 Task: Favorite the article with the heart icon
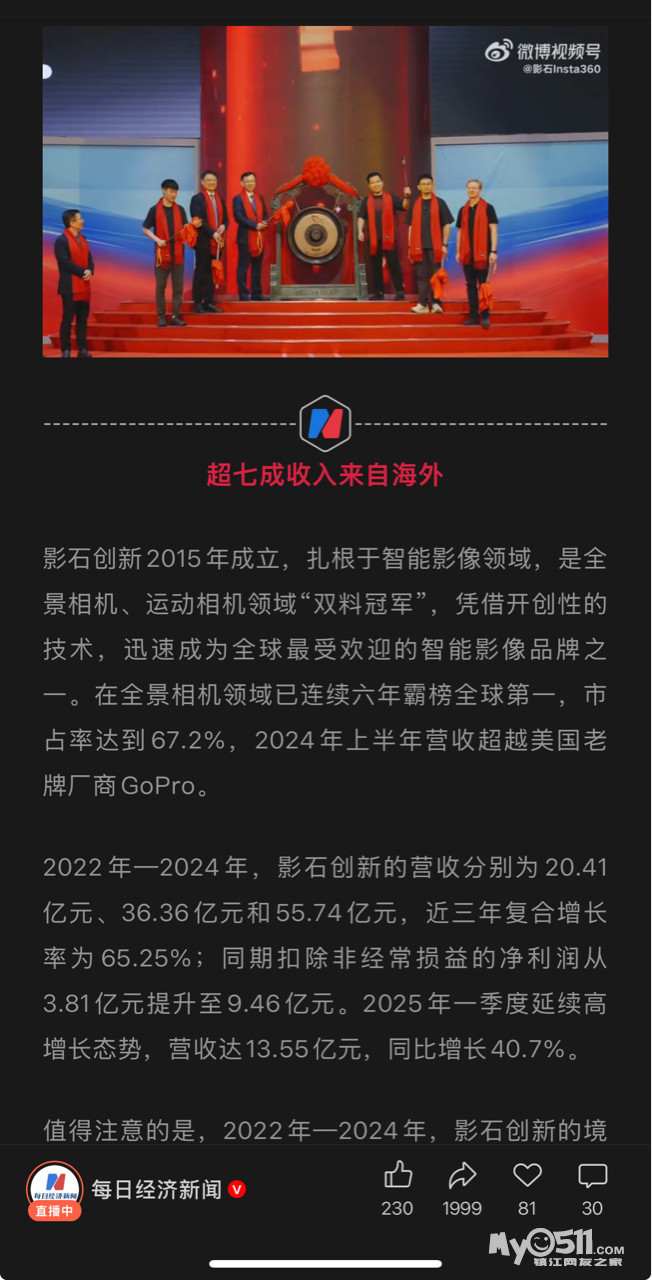[527, 1176]
